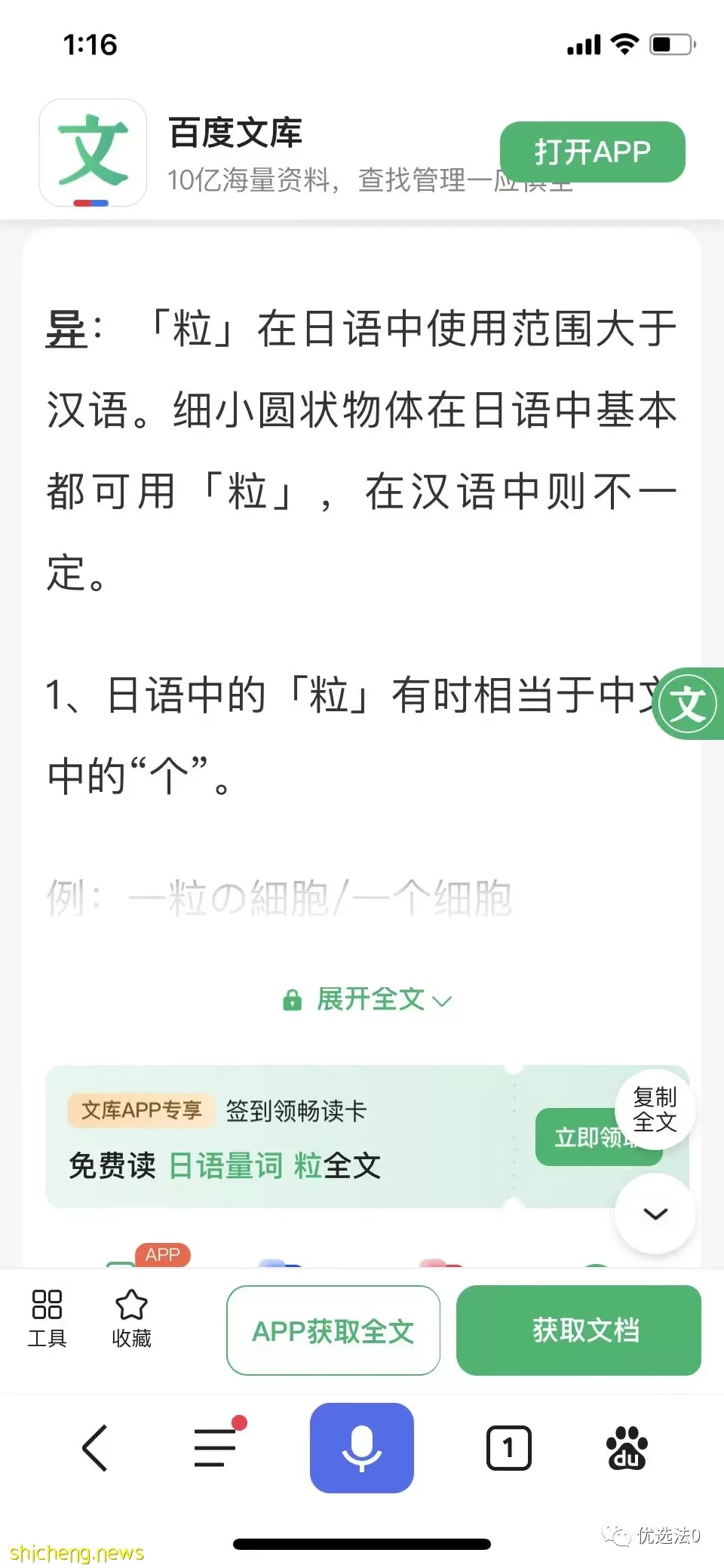Tap APP获取全文 button
This screenshot has width=724, height=1568.
coord(333,1330)
